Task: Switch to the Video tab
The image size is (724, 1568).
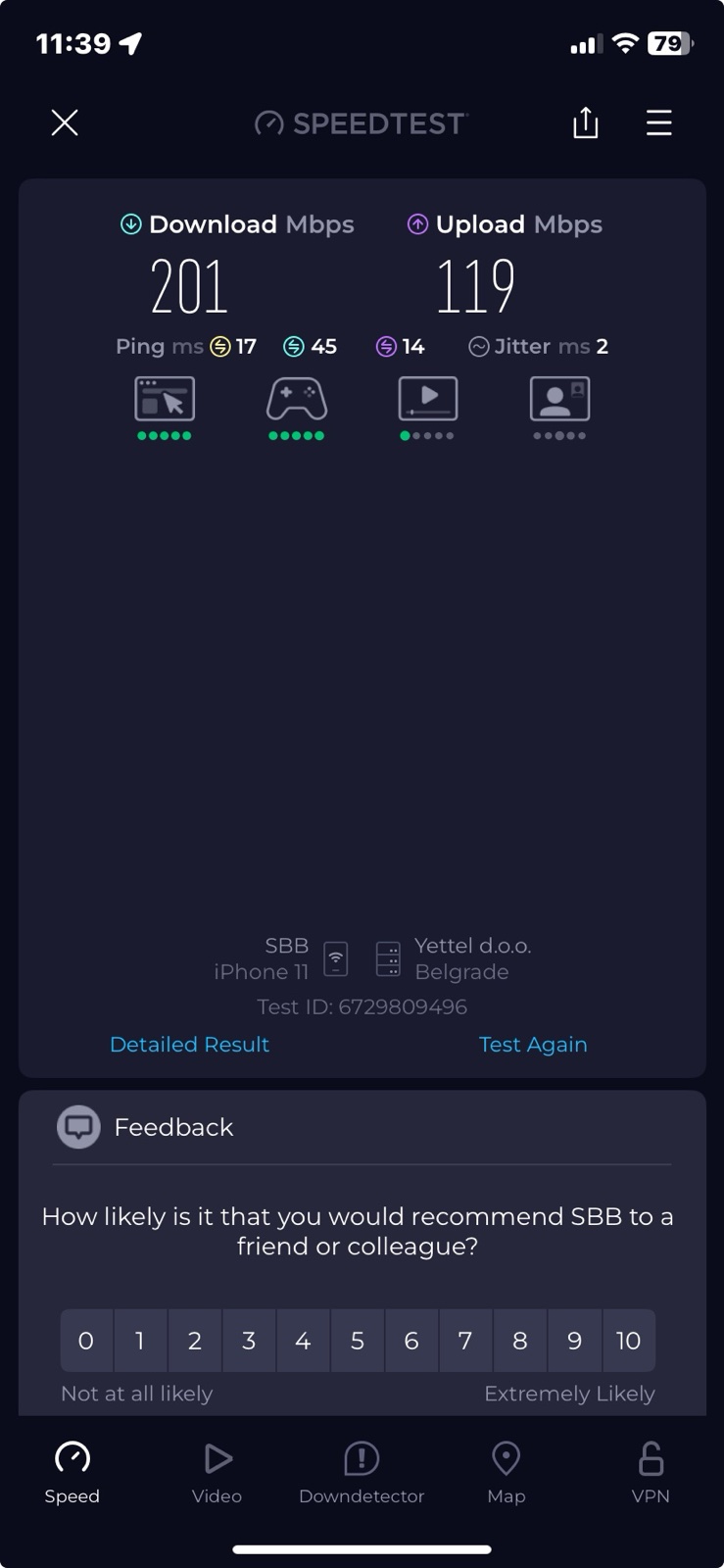Action: pos(217,1472)
